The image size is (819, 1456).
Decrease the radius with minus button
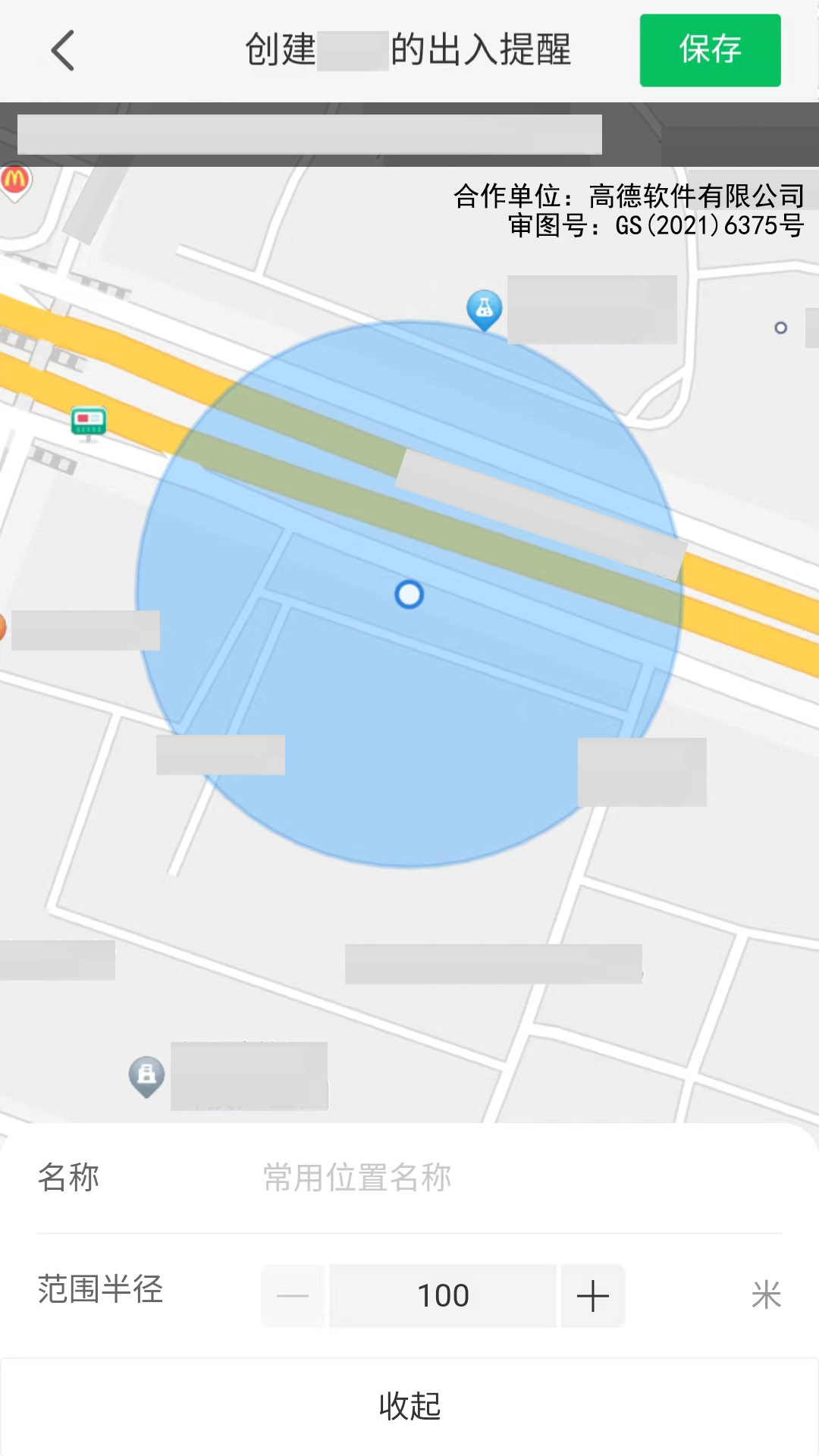(293, 1295)
